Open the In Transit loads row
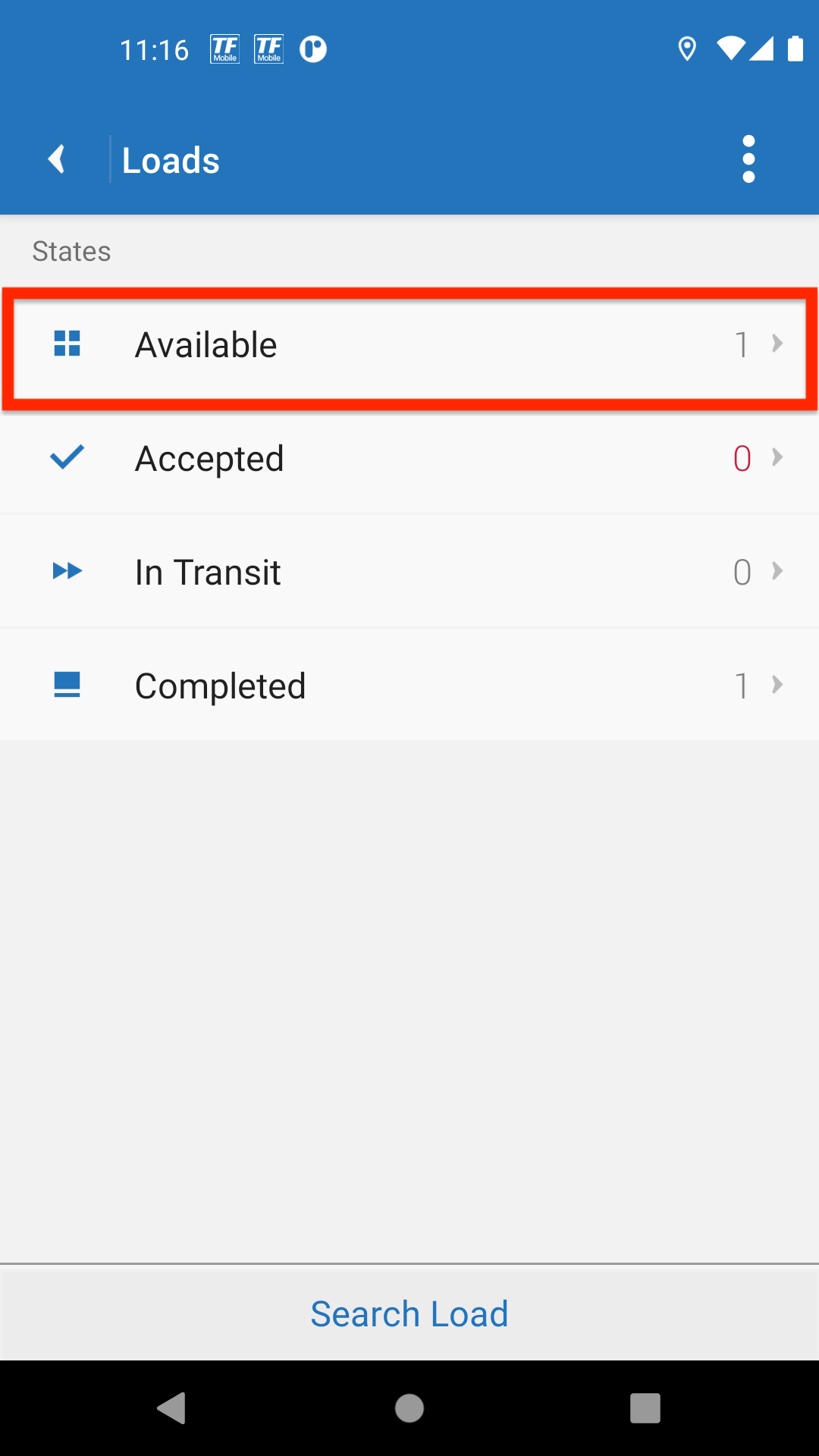Viewport: 819px width, 1456px height. pyautogui.click(x=409, y=572)
